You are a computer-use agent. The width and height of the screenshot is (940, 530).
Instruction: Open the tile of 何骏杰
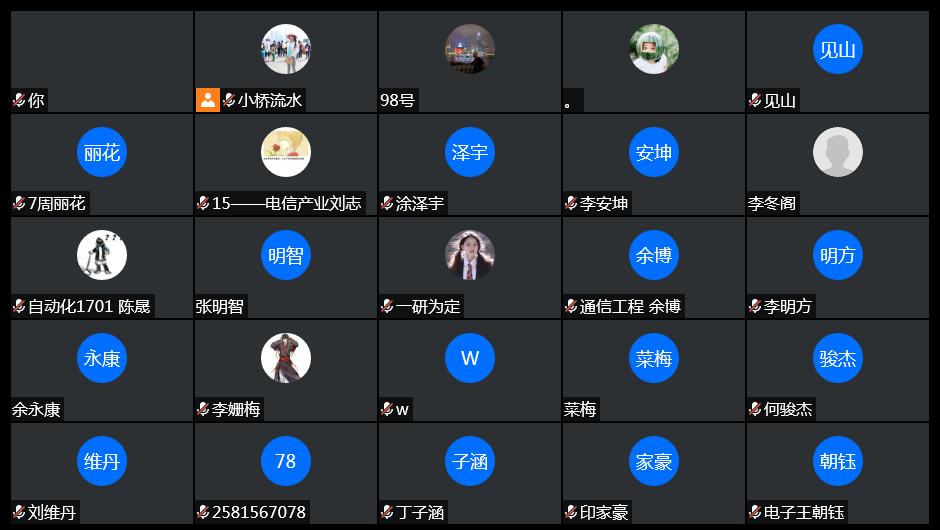pos(838,371)
